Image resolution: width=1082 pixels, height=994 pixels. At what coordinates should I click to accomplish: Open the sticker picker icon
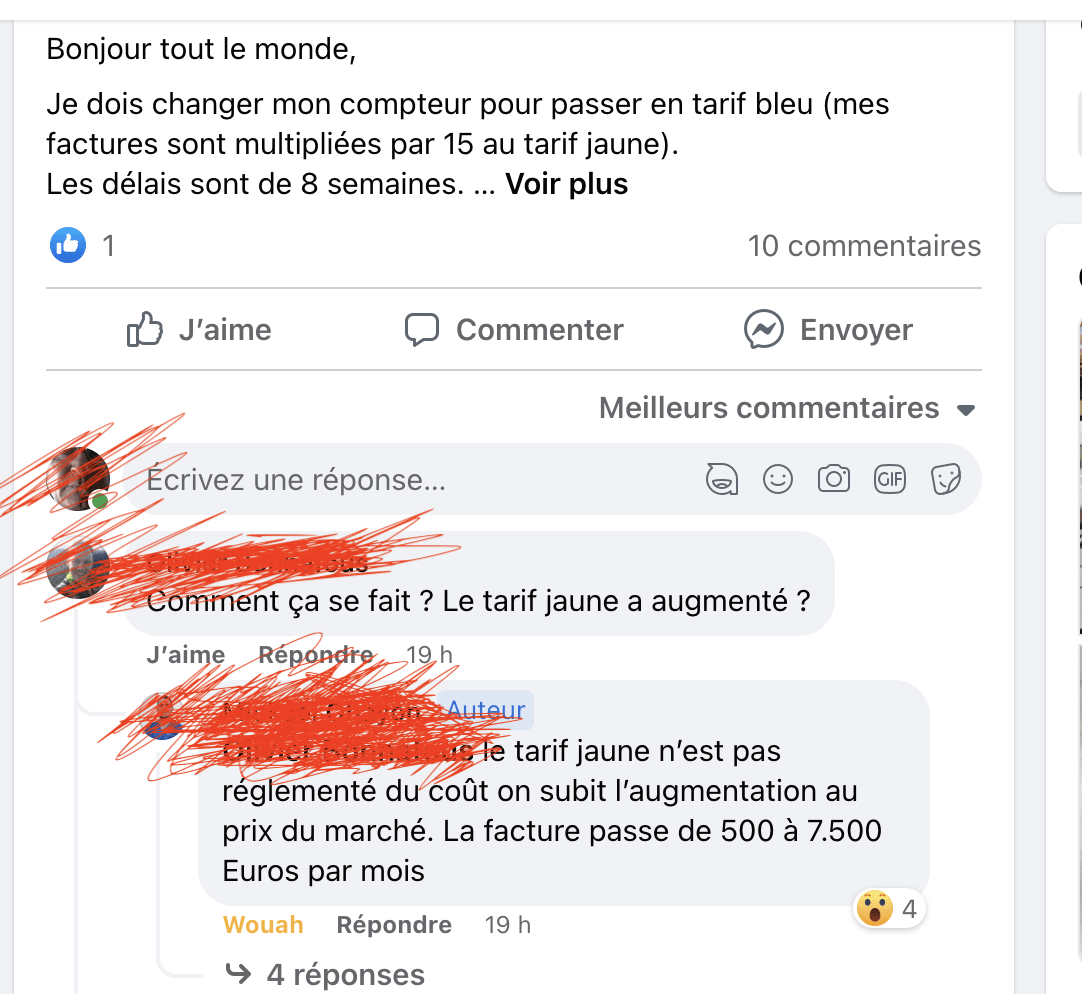[x=945, y=480]
